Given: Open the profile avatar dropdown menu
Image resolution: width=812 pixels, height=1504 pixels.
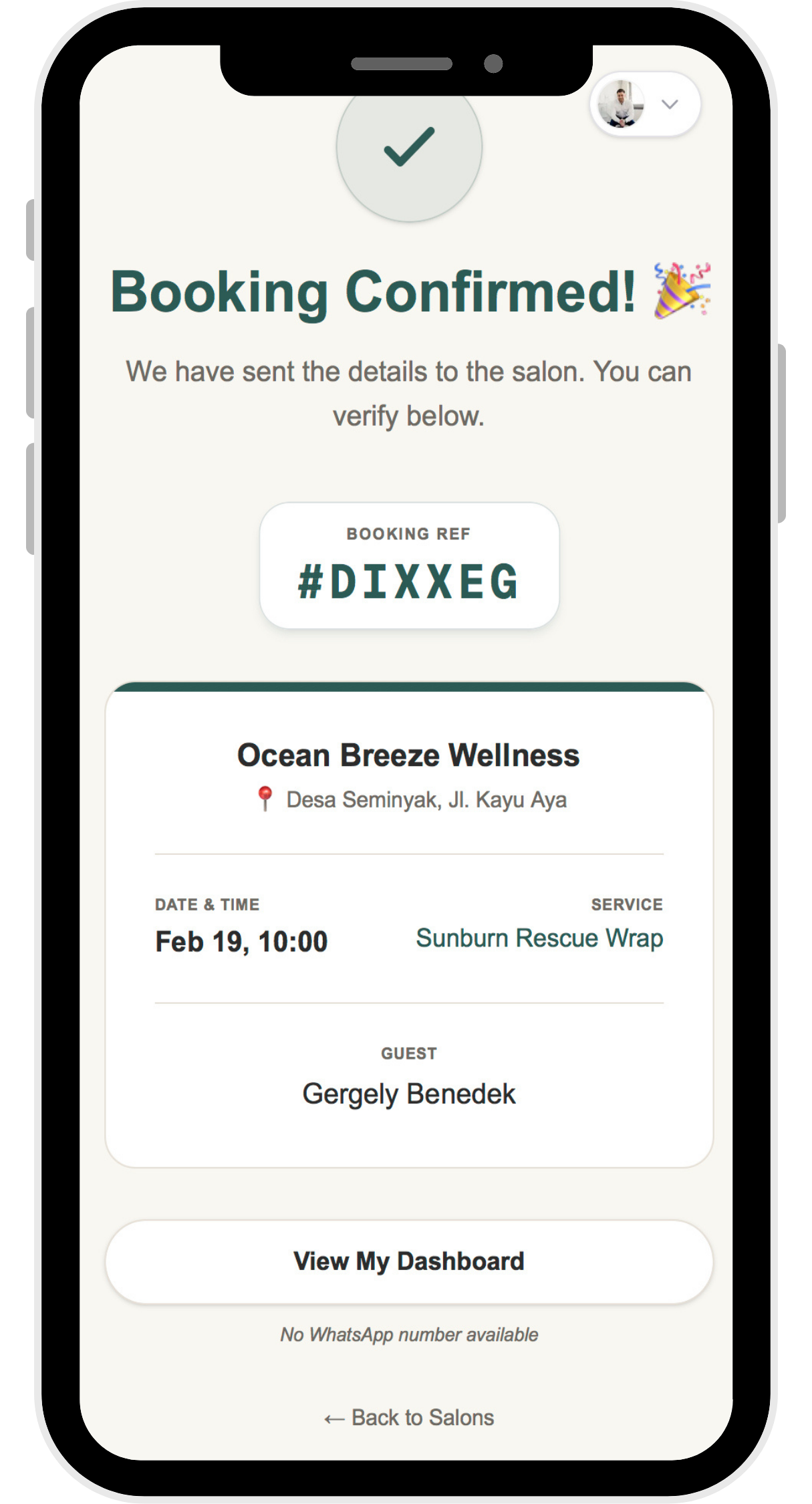Looking at the screenshot, I should pyautogui.click(x=645, y=104).
